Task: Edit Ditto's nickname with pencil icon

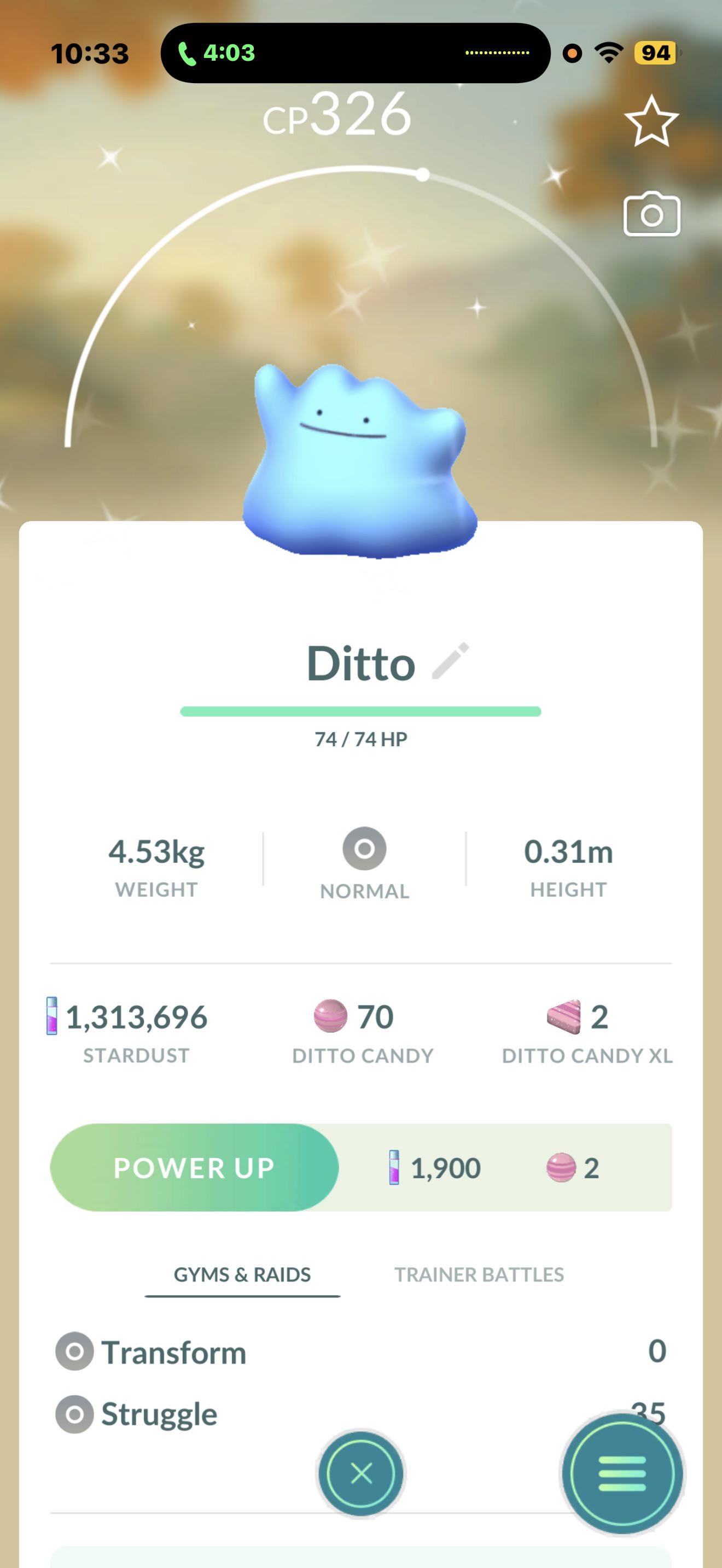Action: pos(451,660)
